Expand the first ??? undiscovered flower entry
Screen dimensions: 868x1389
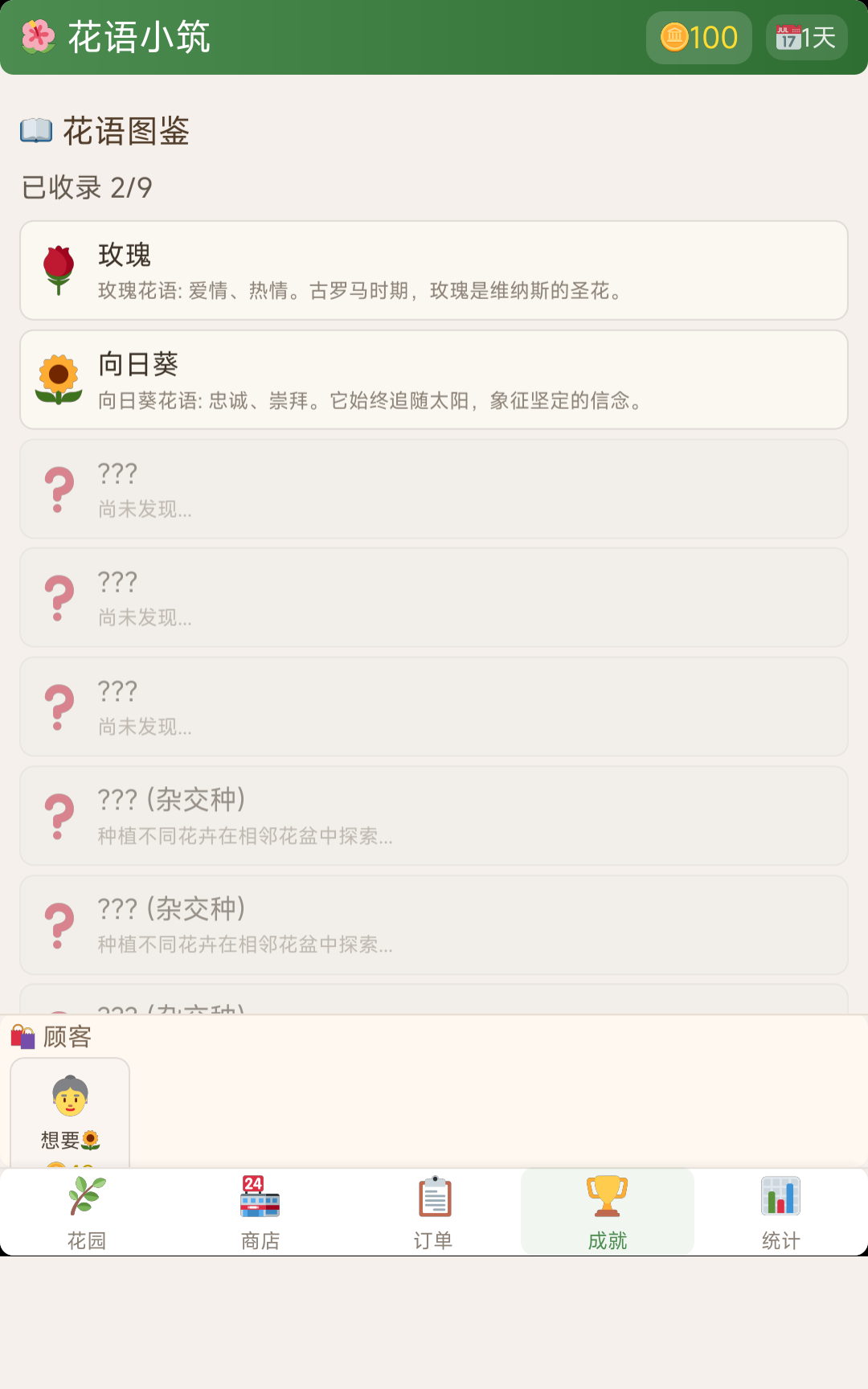(434, 489)
